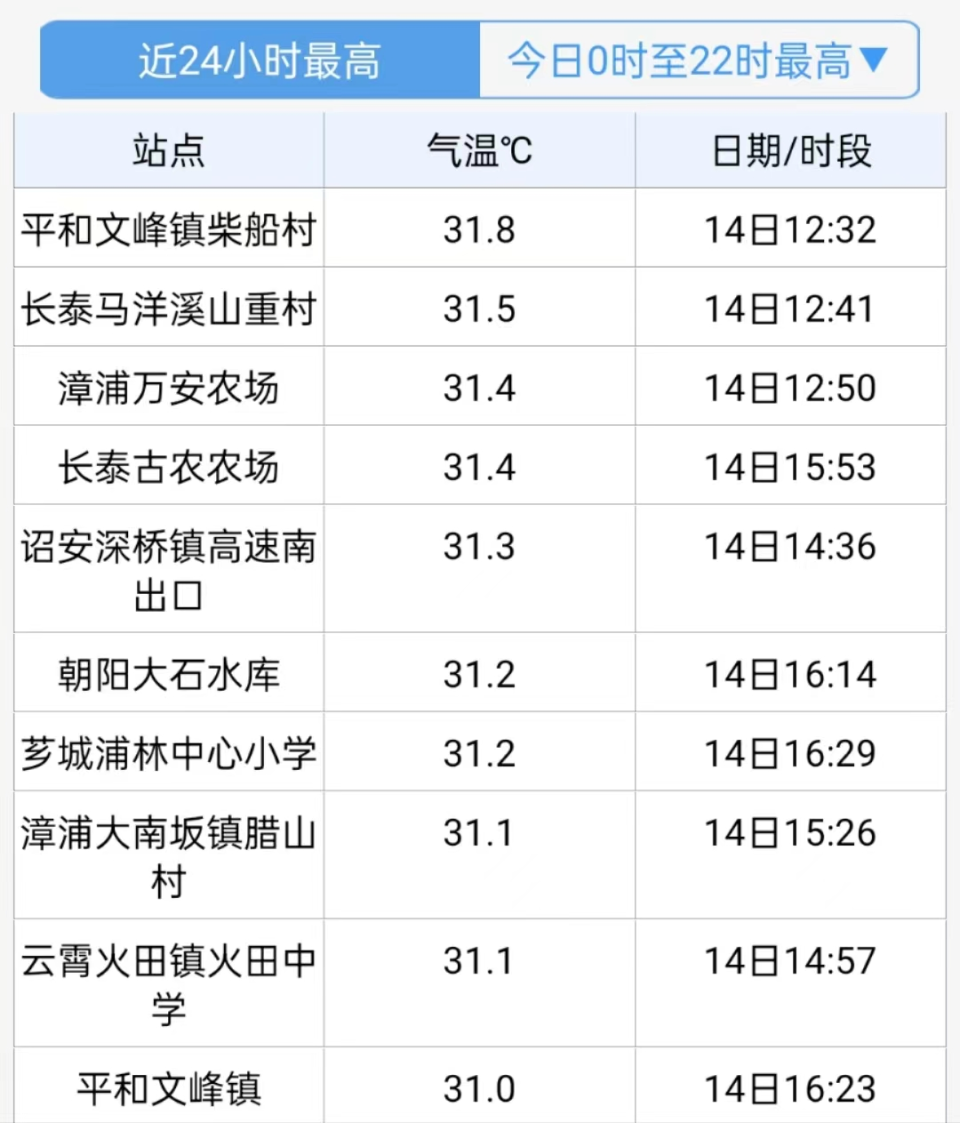Select station 长泰古农农场
This screenshot has width=960, height=1123.
166,467
